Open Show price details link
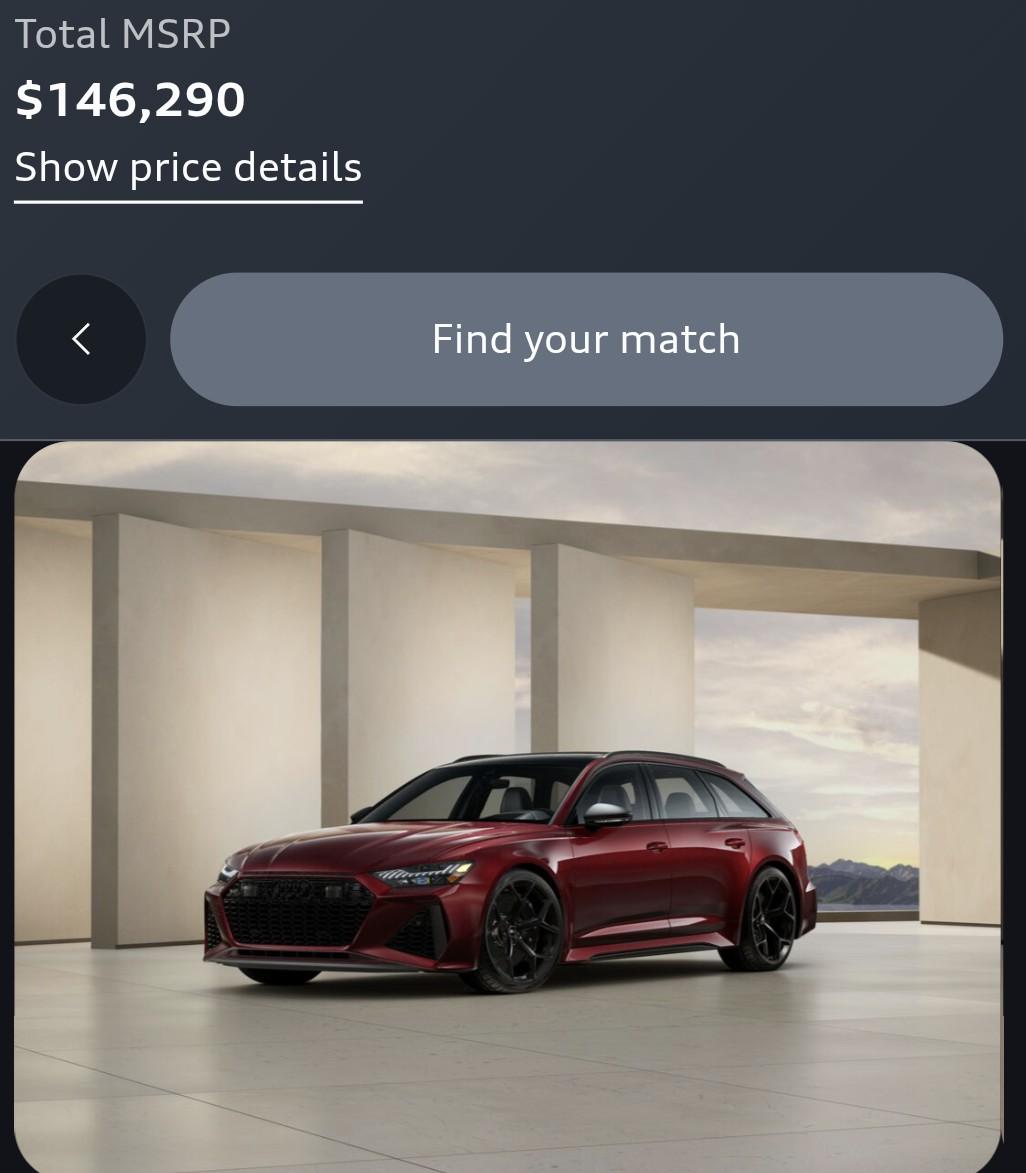This screenshot has height=1173, width=1026. click(188, 168)
